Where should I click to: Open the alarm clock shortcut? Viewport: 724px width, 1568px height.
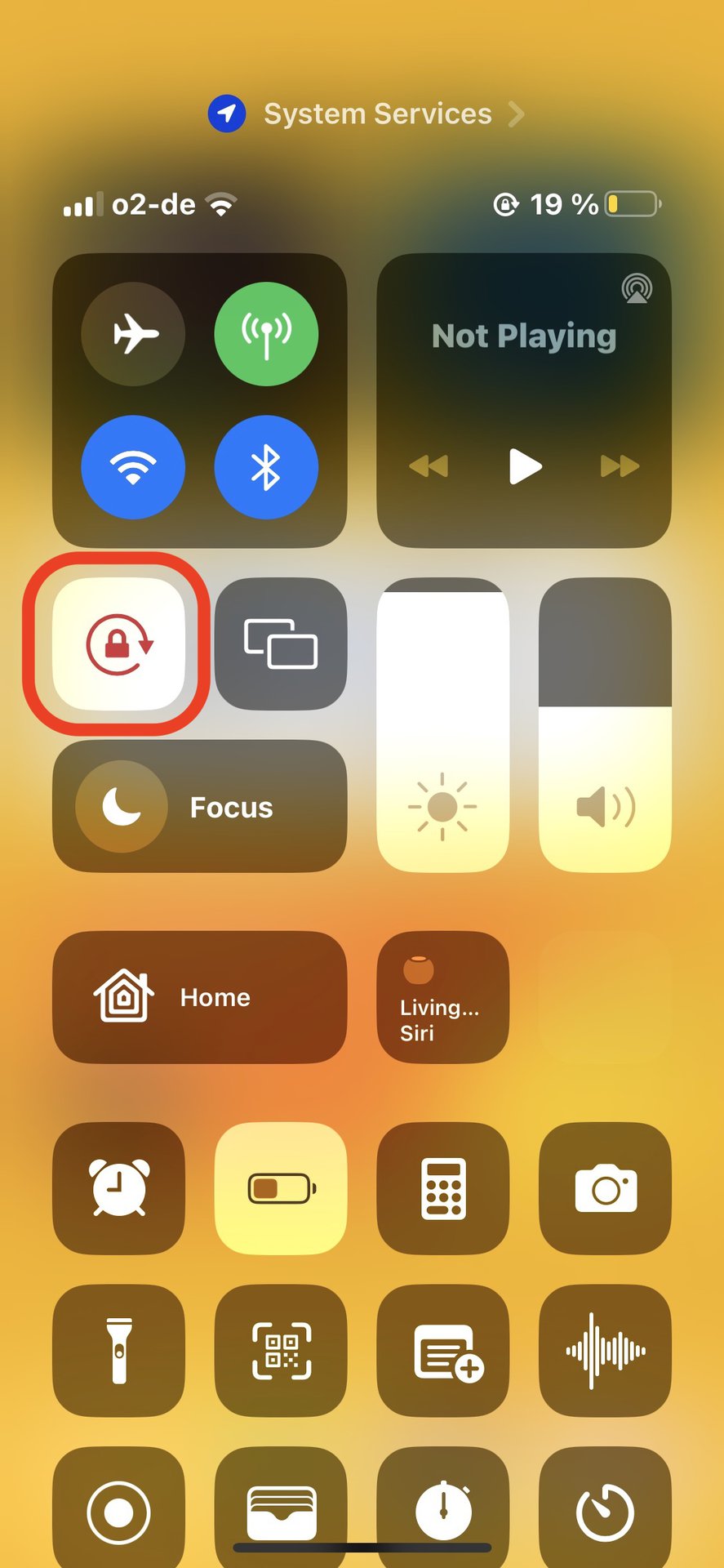pos(119,1188)
